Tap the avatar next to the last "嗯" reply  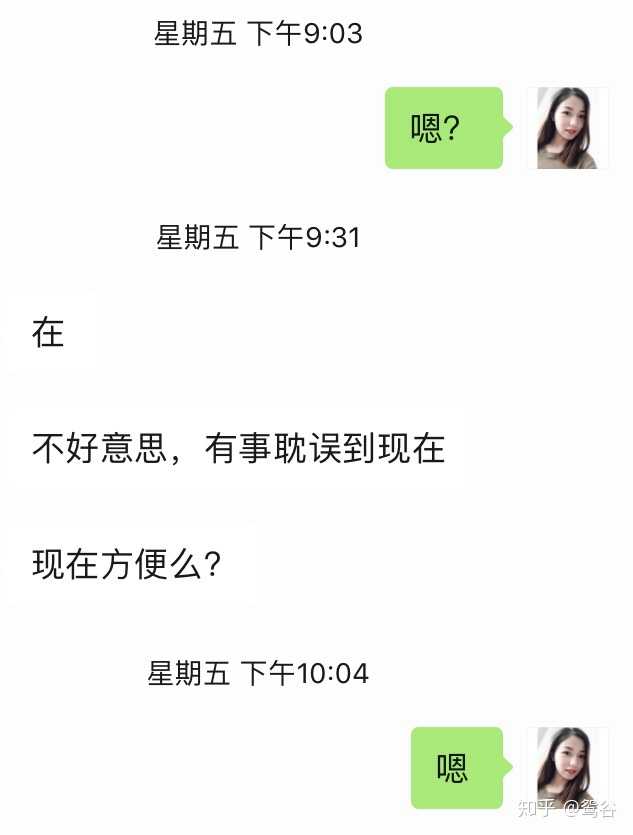[567, 767]
